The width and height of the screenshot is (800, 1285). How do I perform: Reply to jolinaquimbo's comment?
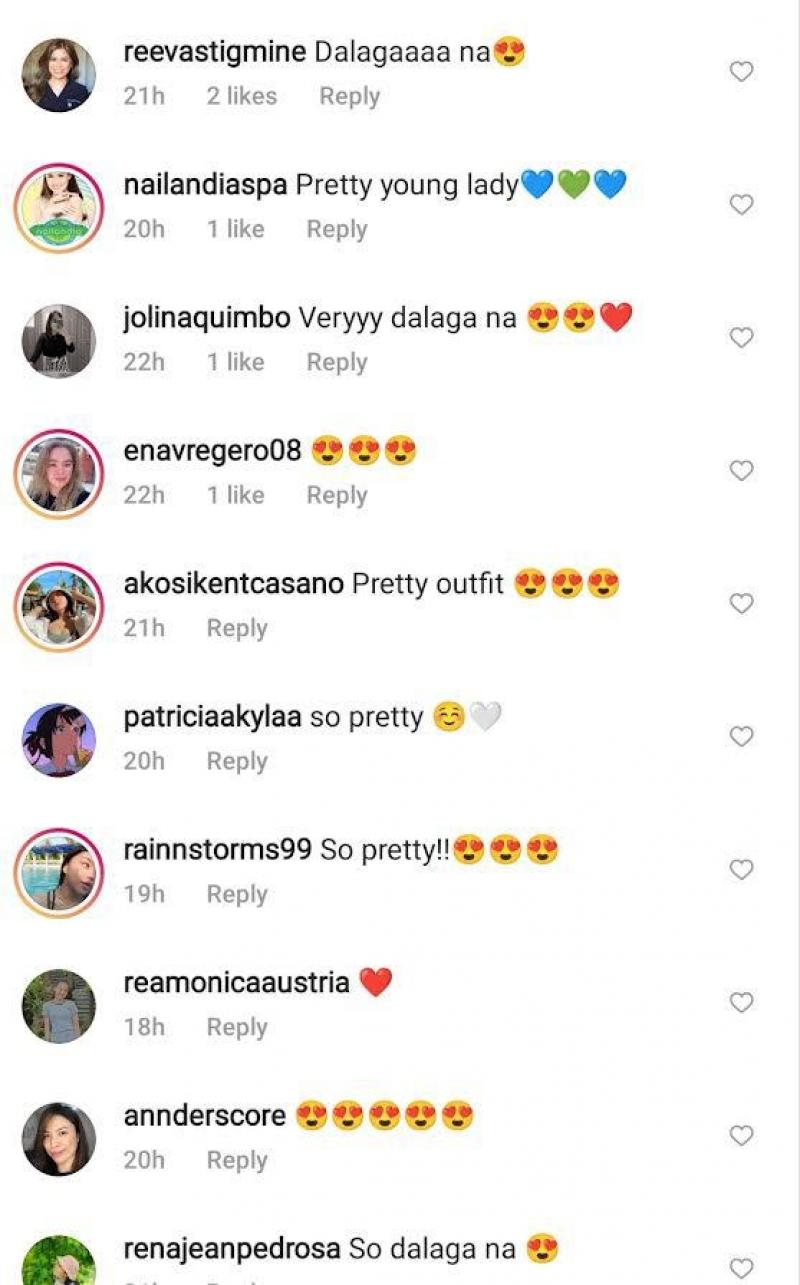pos(337,362)
